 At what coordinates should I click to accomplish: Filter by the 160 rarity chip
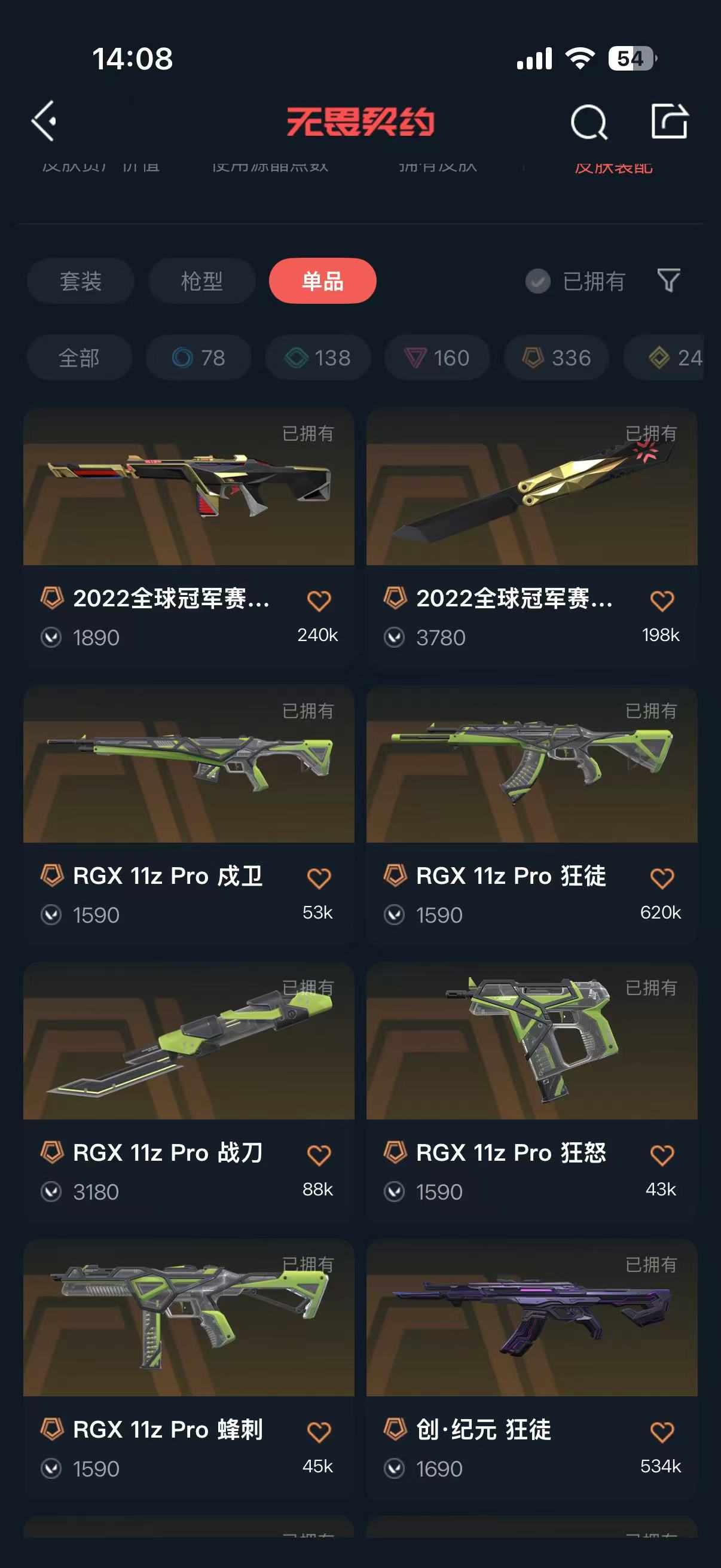tap(437, 358)
